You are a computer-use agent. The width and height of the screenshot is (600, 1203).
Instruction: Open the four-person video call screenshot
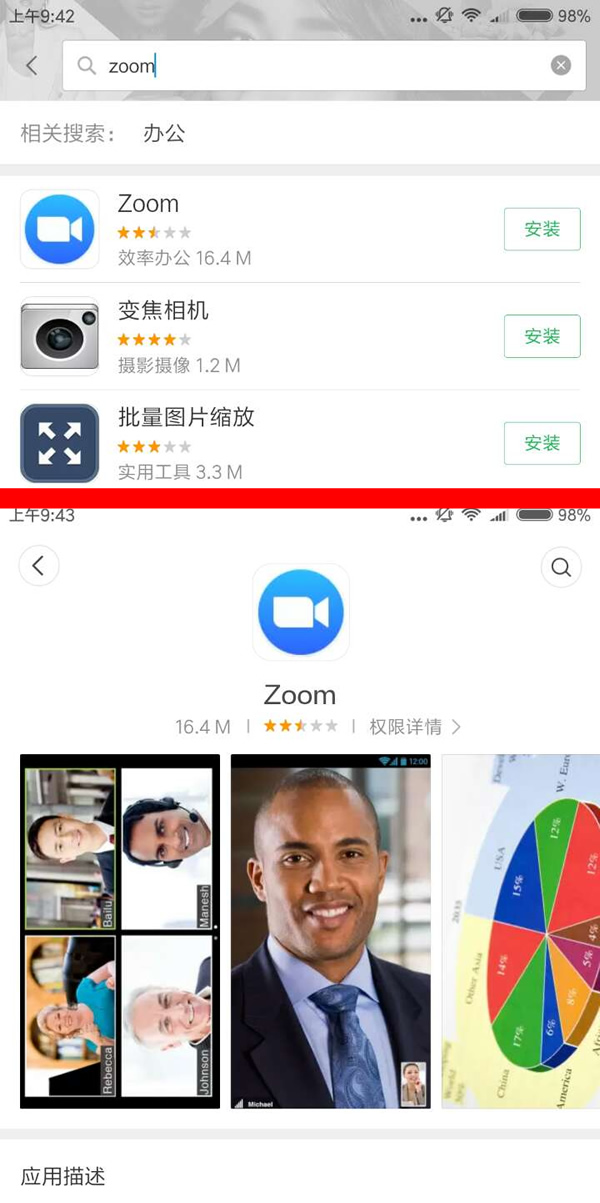120,930
